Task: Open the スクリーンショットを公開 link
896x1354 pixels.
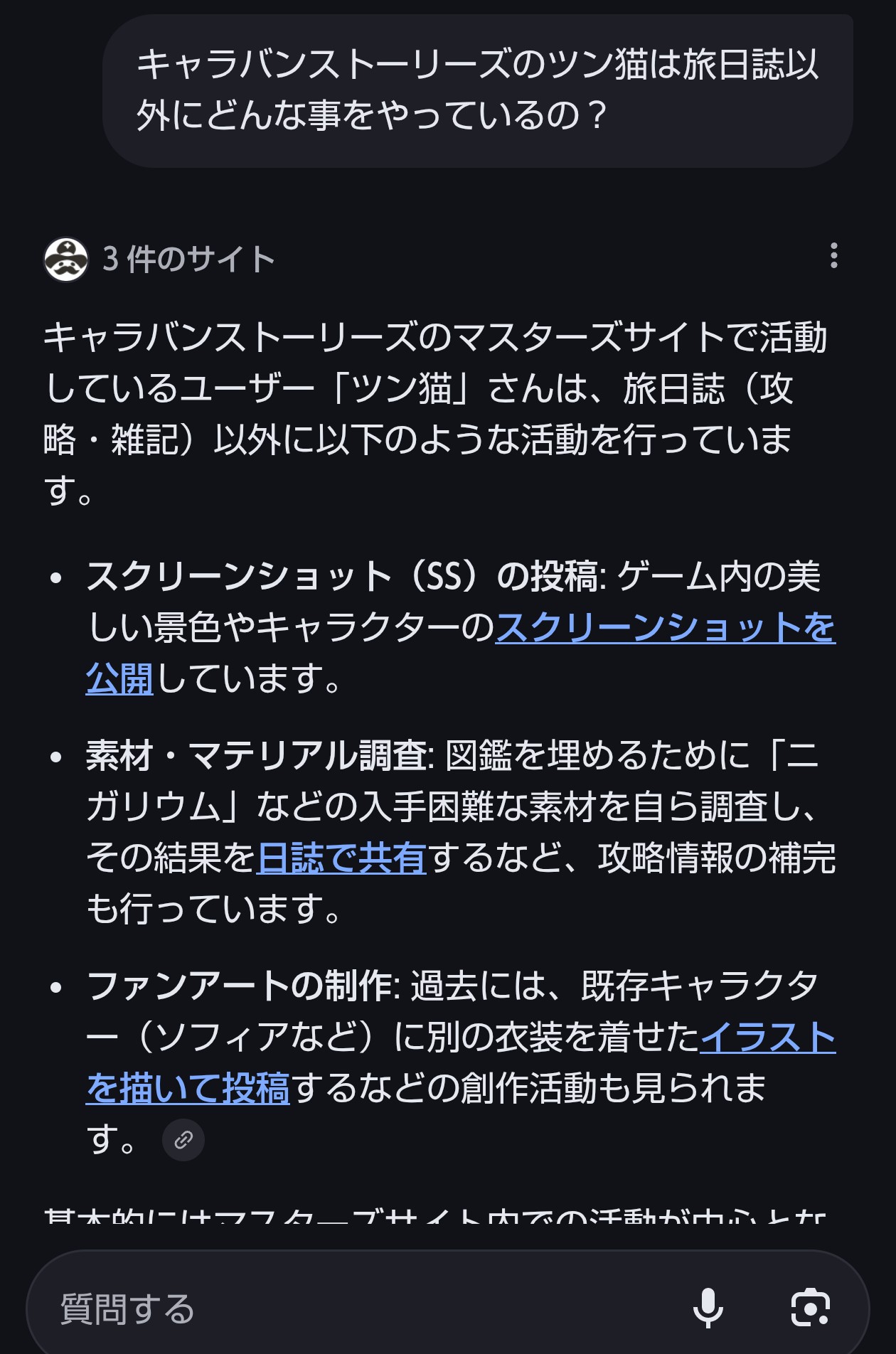Action: click(664, 629)
